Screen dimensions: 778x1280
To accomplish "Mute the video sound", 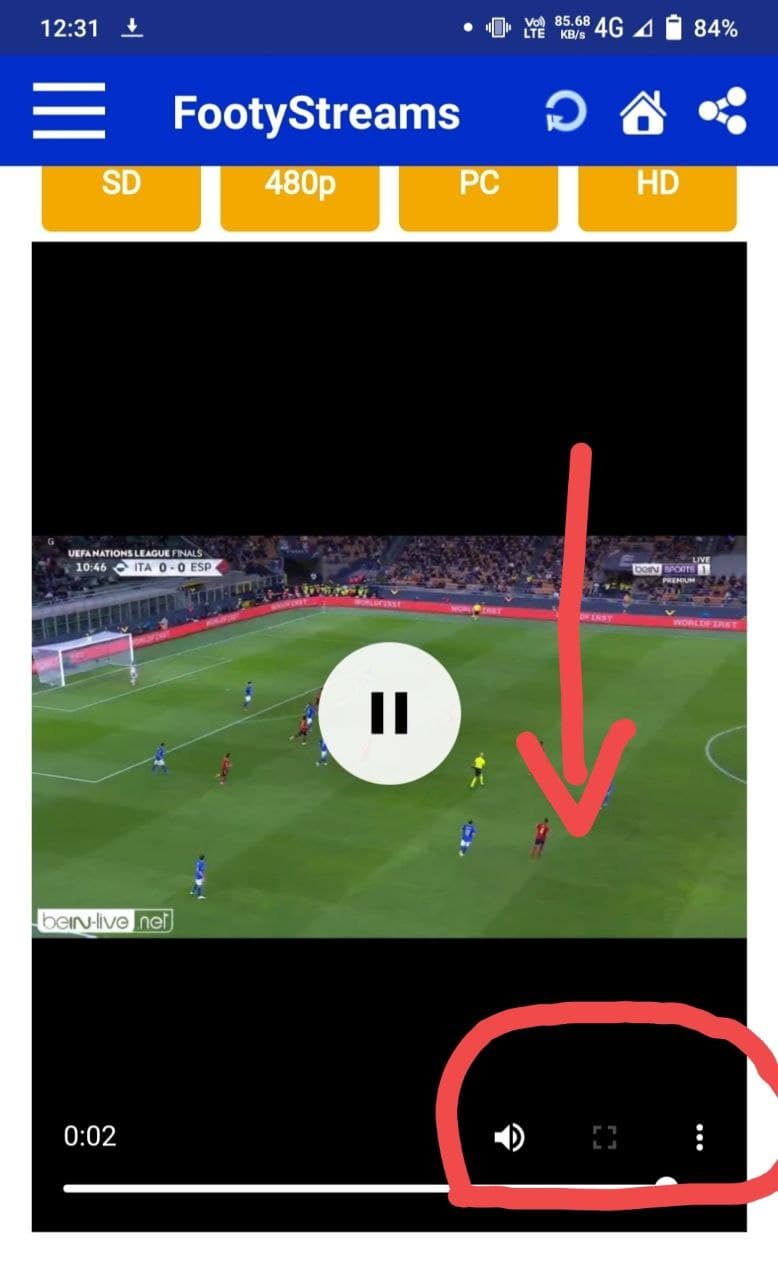I will [x=509, y=1137].
